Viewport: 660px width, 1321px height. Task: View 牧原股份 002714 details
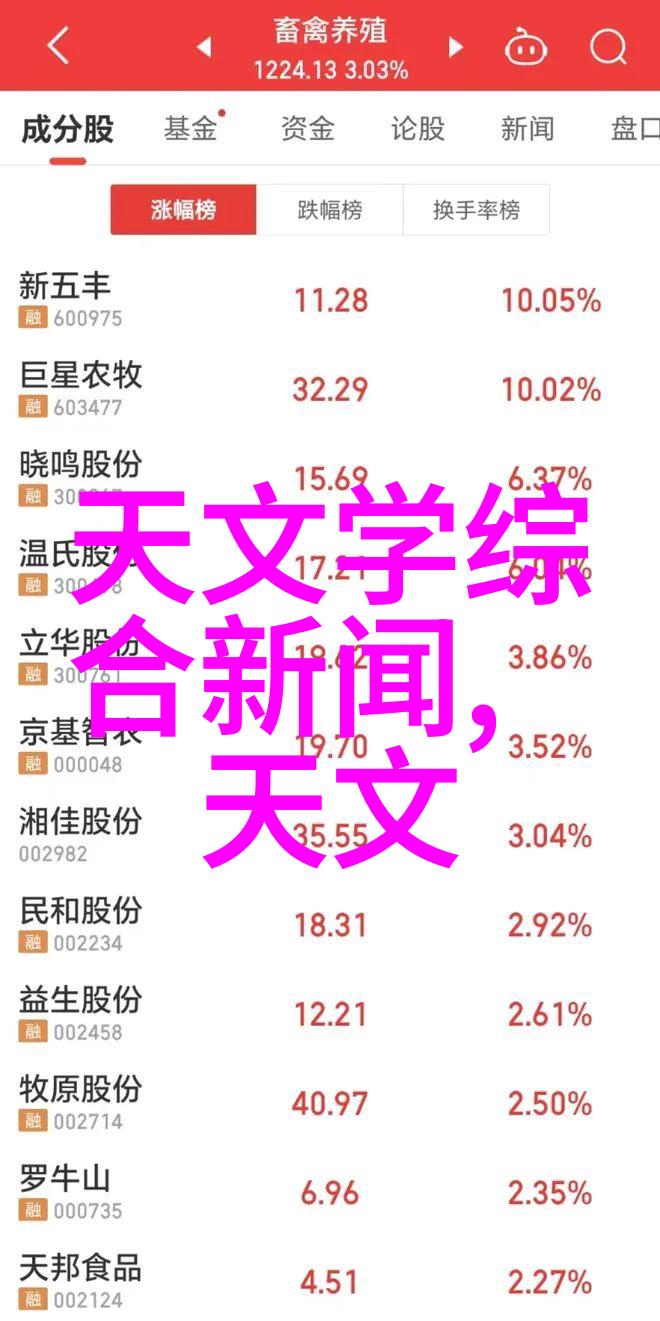click(x=330, y=1103)
